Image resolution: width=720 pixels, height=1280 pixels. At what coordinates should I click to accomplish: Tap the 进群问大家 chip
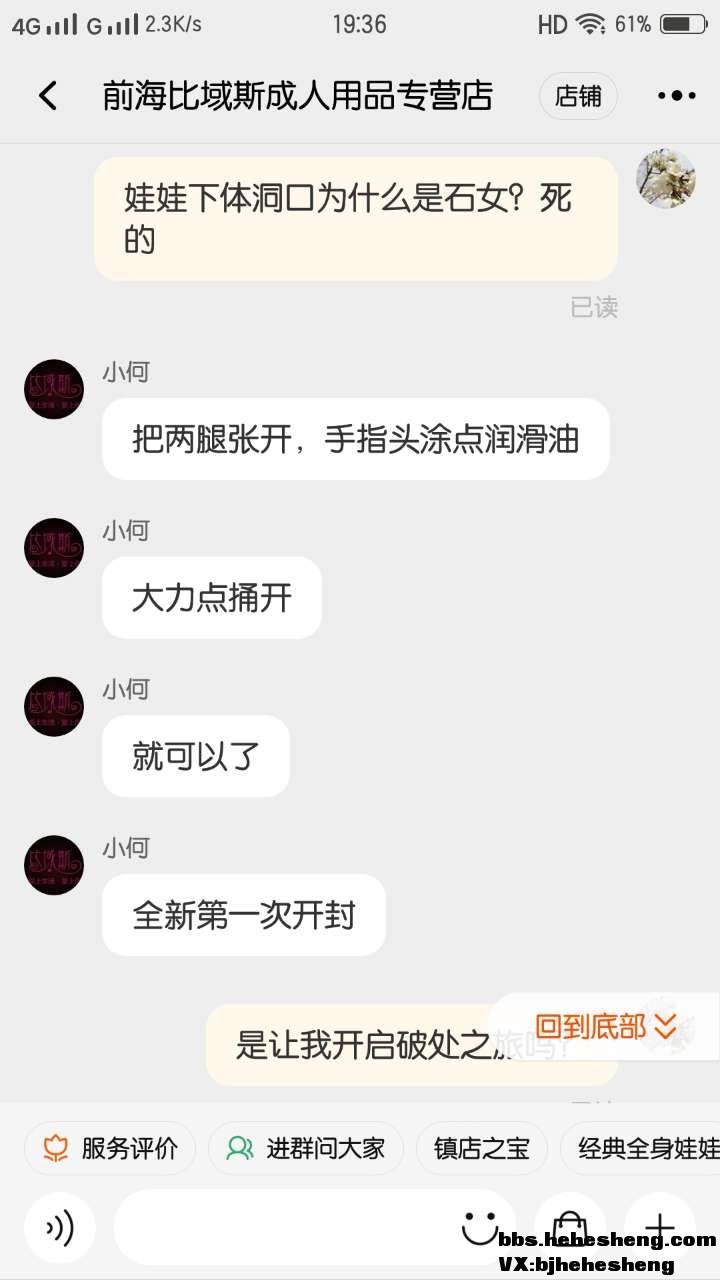click(x=305, y=1148)
